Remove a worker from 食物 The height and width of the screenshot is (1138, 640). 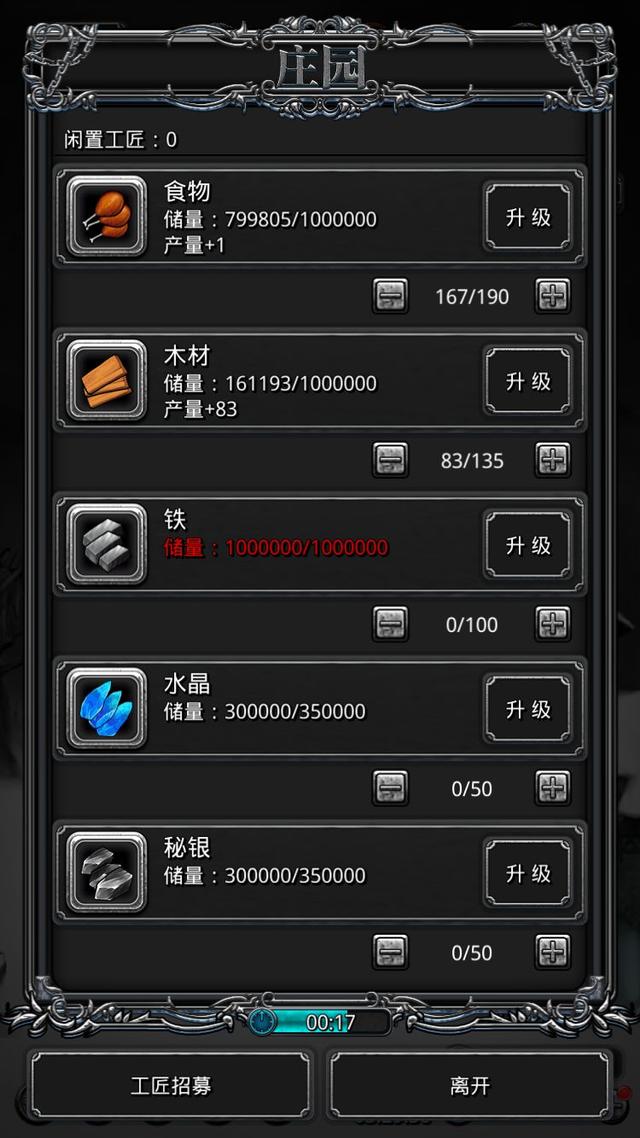(x=390, y=296)
